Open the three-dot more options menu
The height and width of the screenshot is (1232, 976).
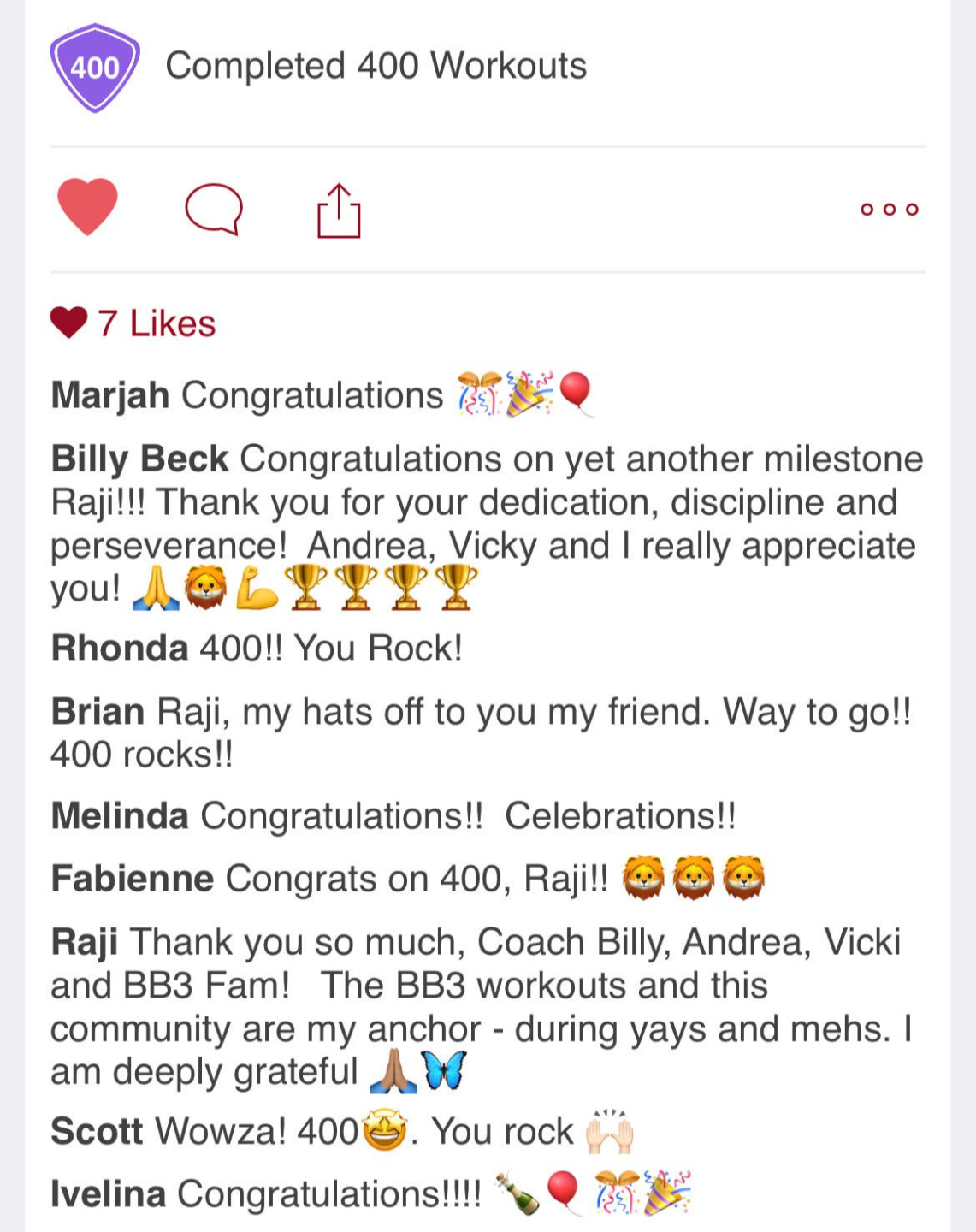point(890,210)
